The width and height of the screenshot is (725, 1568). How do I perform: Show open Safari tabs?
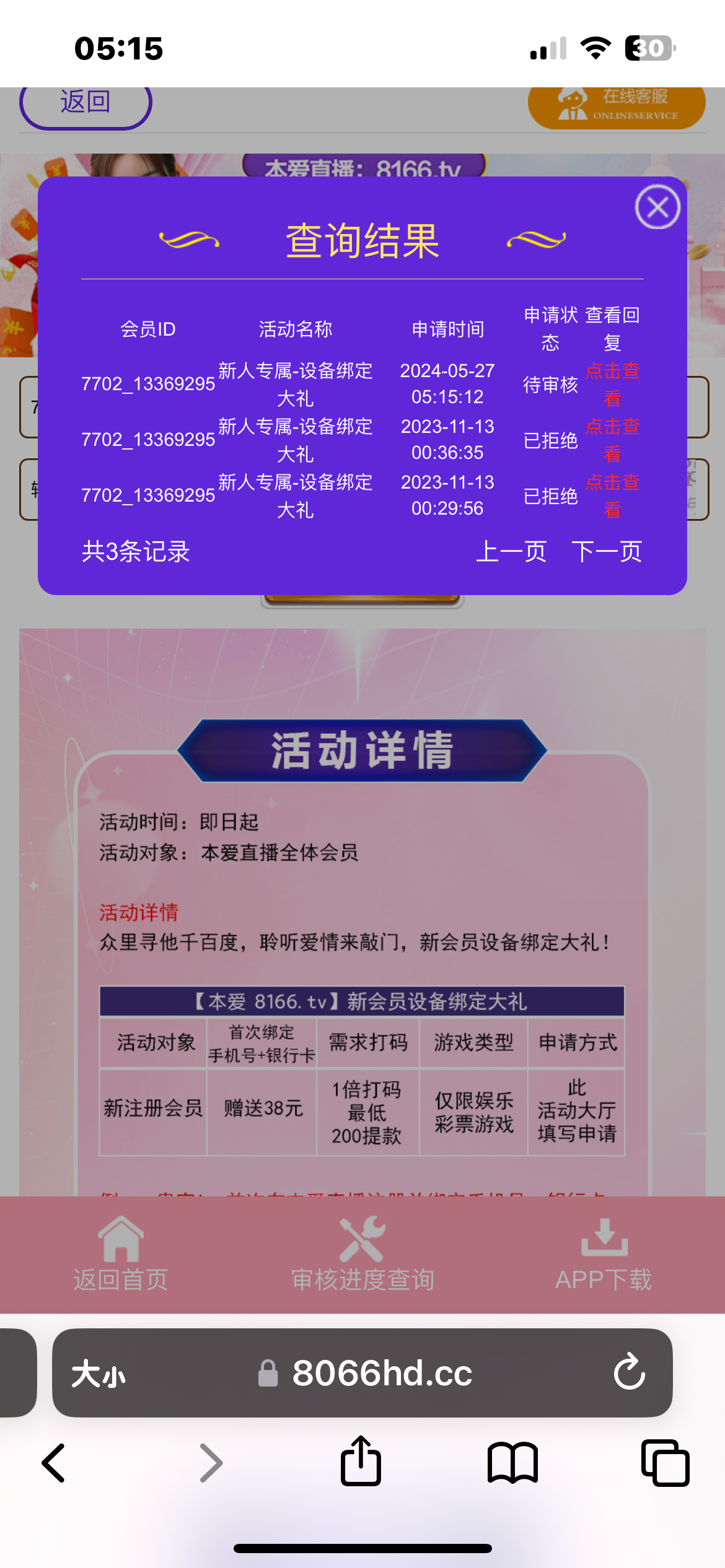tap(665, 1463)
